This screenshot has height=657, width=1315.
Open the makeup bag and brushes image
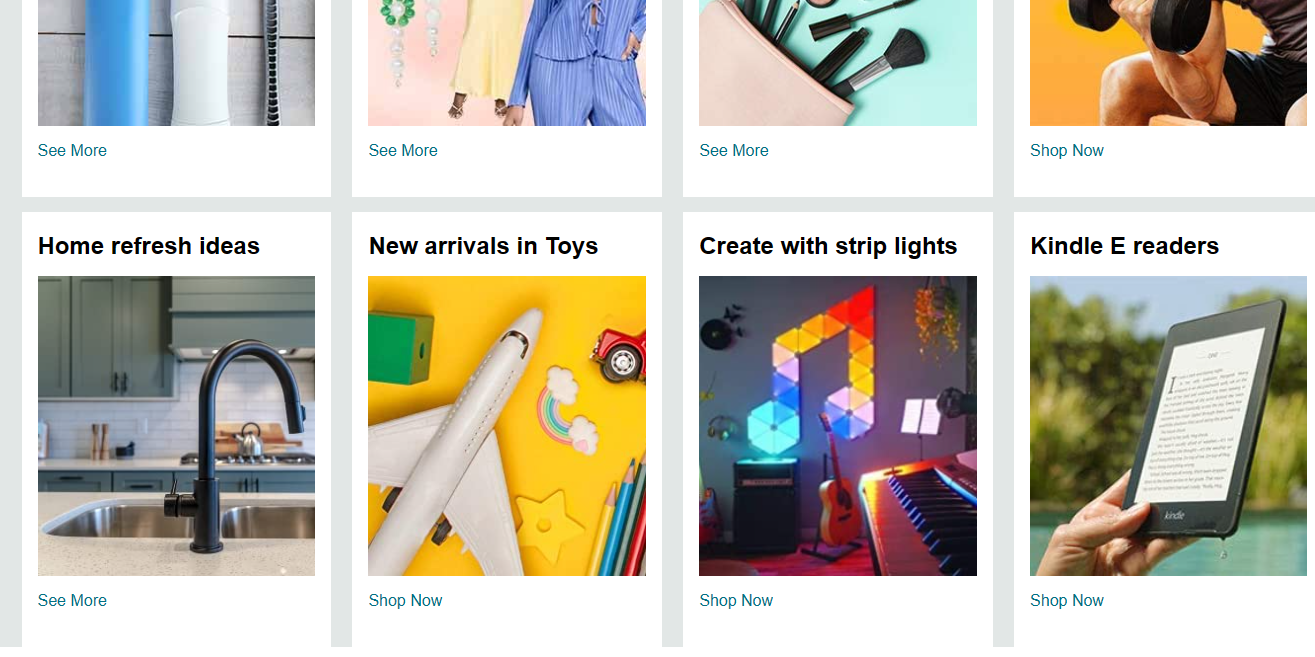838,62
